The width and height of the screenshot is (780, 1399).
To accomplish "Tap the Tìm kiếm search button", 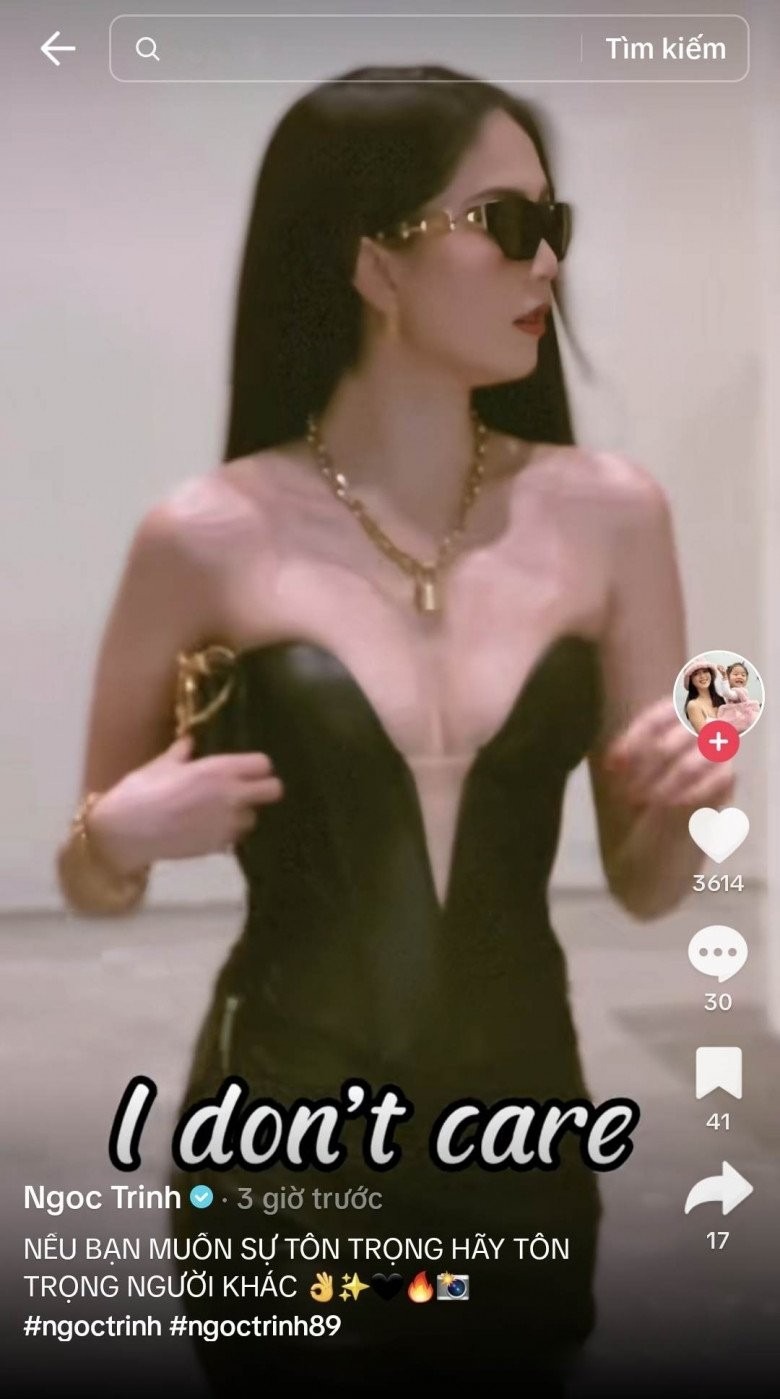I will pos(665,48).
